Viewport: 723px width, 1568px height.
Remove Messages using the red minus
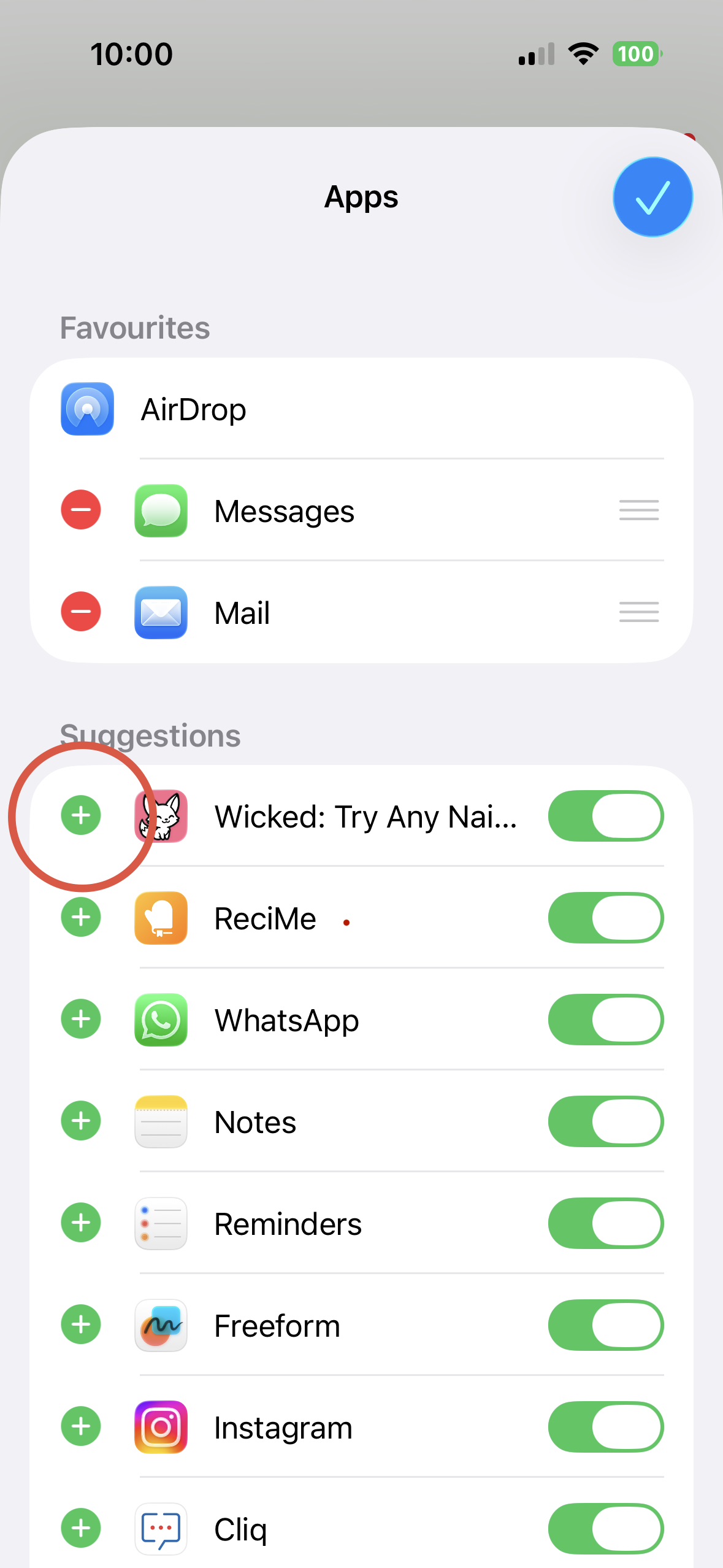click(x=80, y=510)
